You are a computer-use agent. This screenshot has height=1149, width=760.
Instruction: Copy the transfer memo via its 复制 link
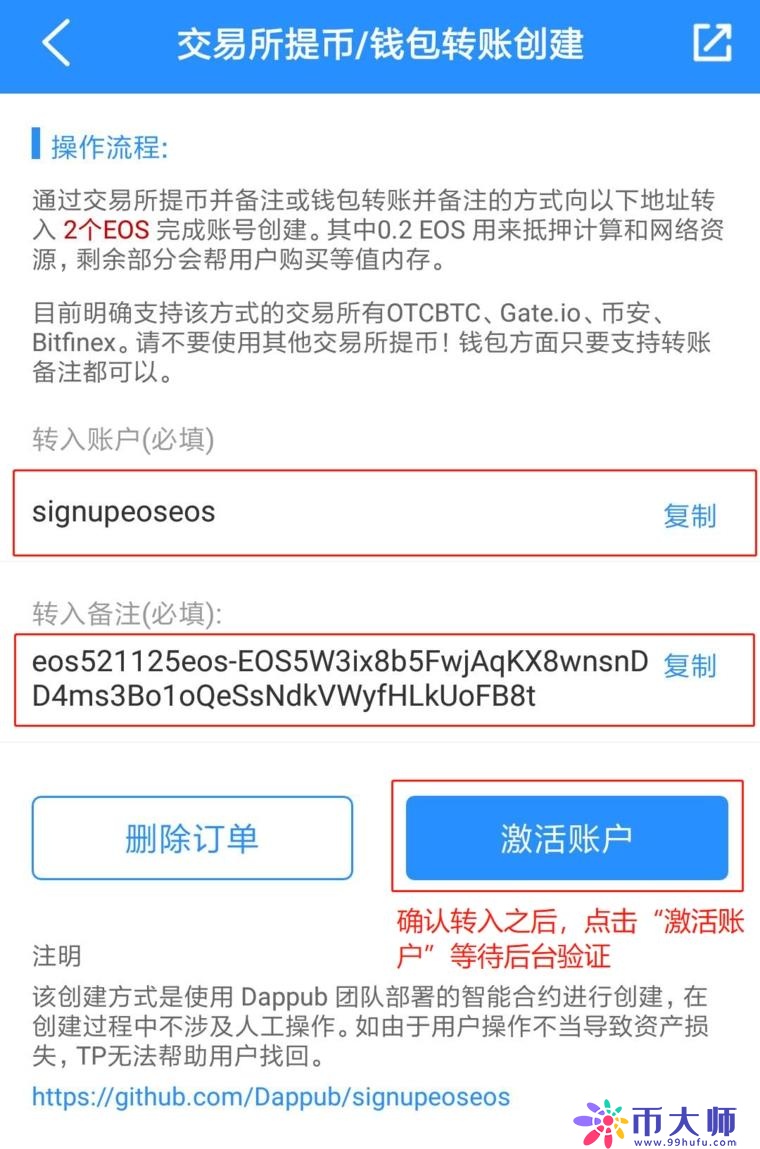(x=689, y=667)
